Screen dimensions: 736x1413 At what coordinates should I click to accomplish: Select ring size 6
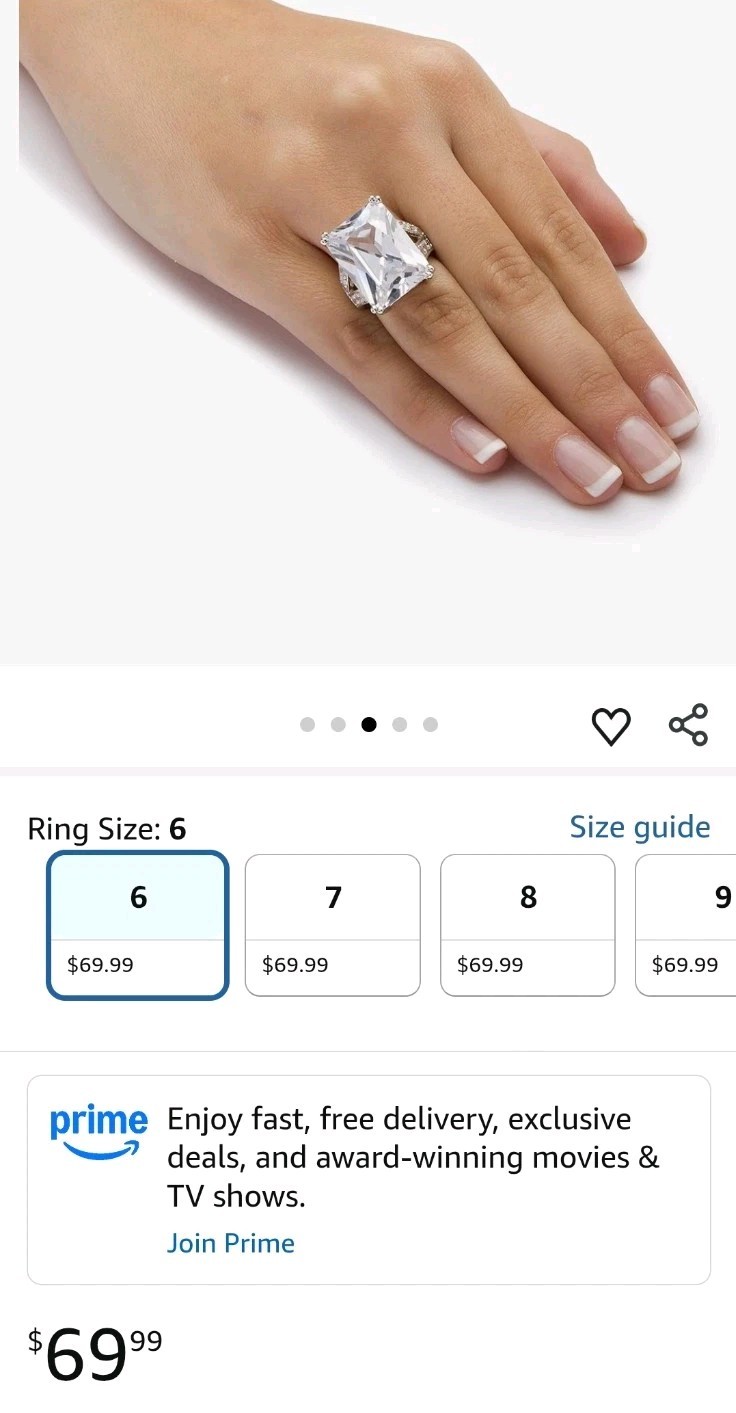click(x=138, y=925)
